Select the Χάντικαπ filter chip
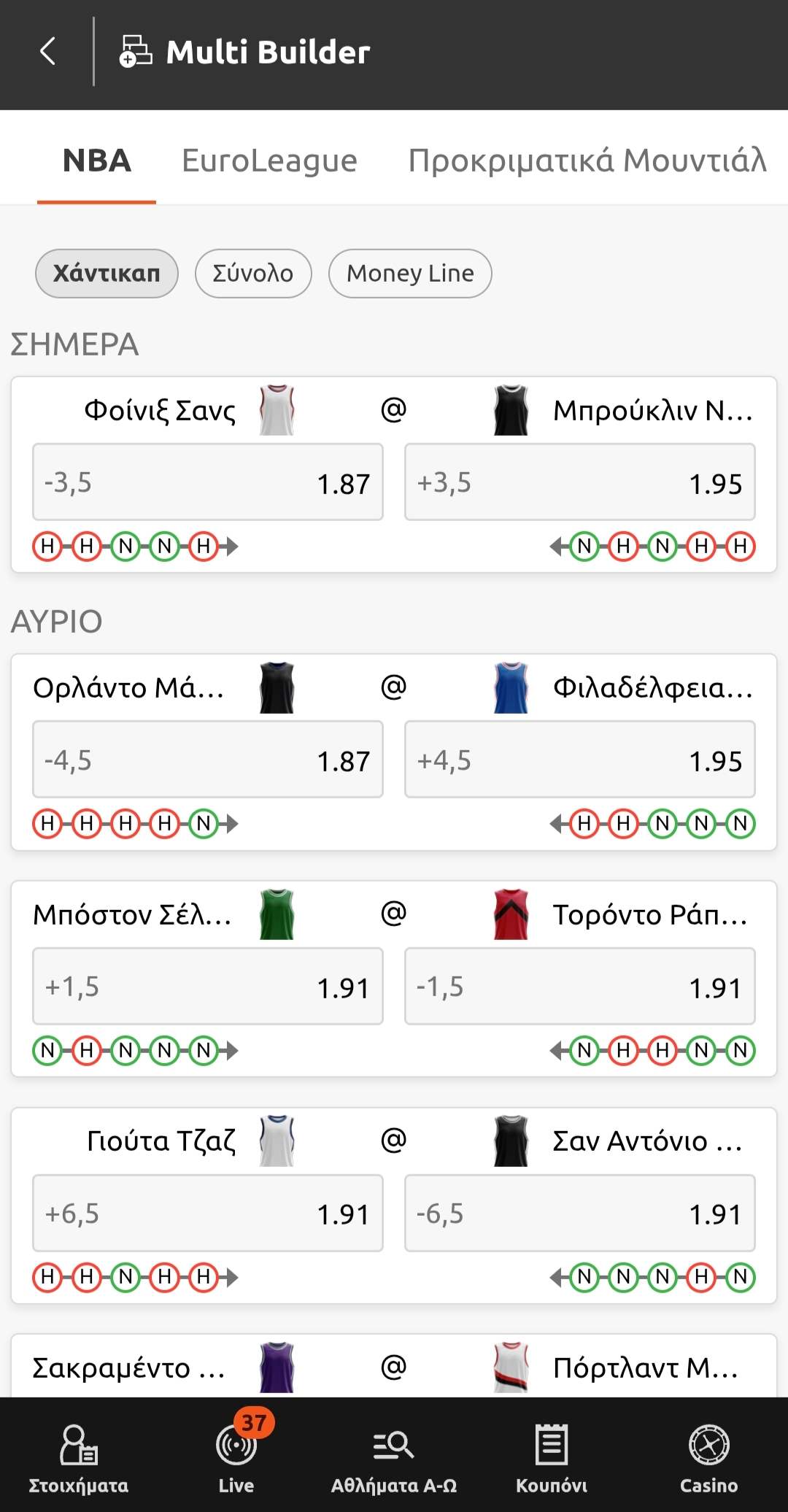788x1512 pixels. pos(107,274)
